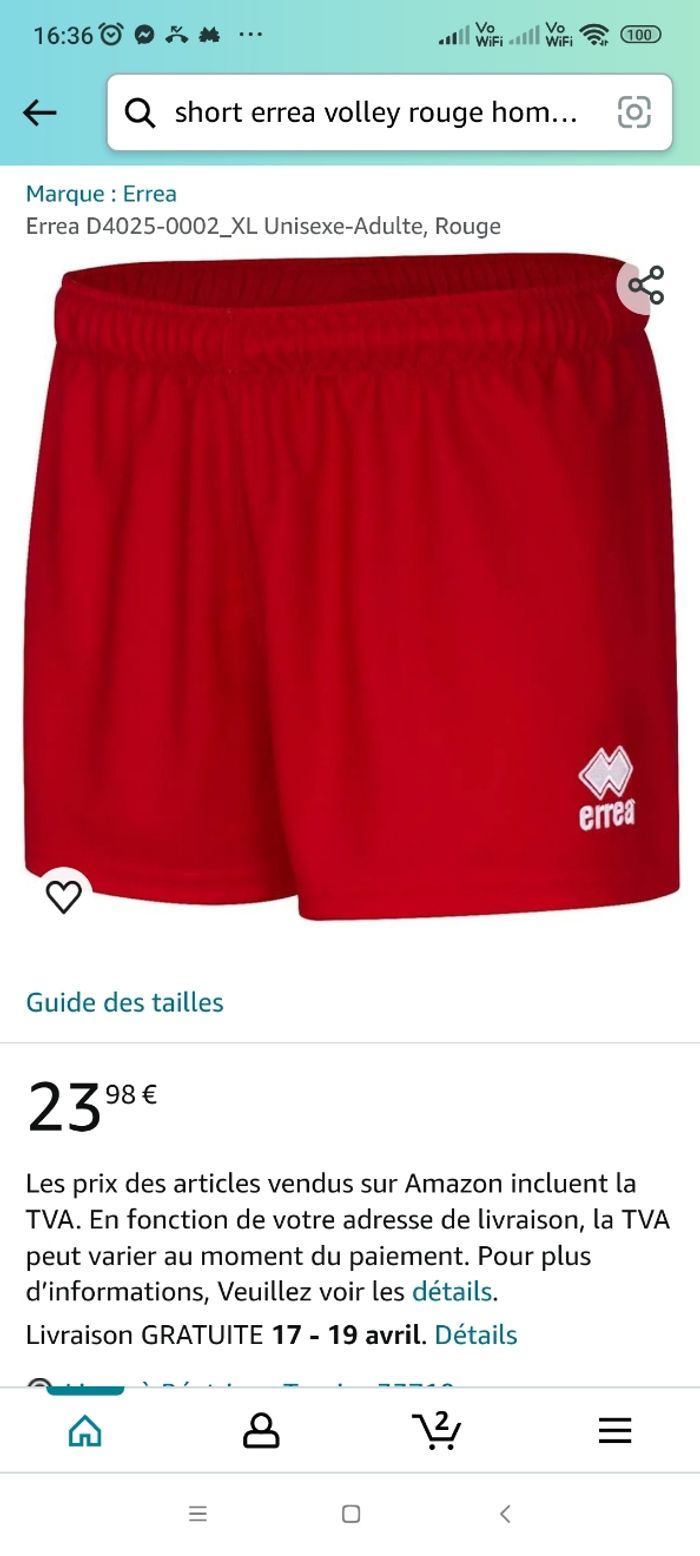The height and width of the screenshot is (1556, 700).
Task: Tap the system back button
Action: coord(505,1514)
